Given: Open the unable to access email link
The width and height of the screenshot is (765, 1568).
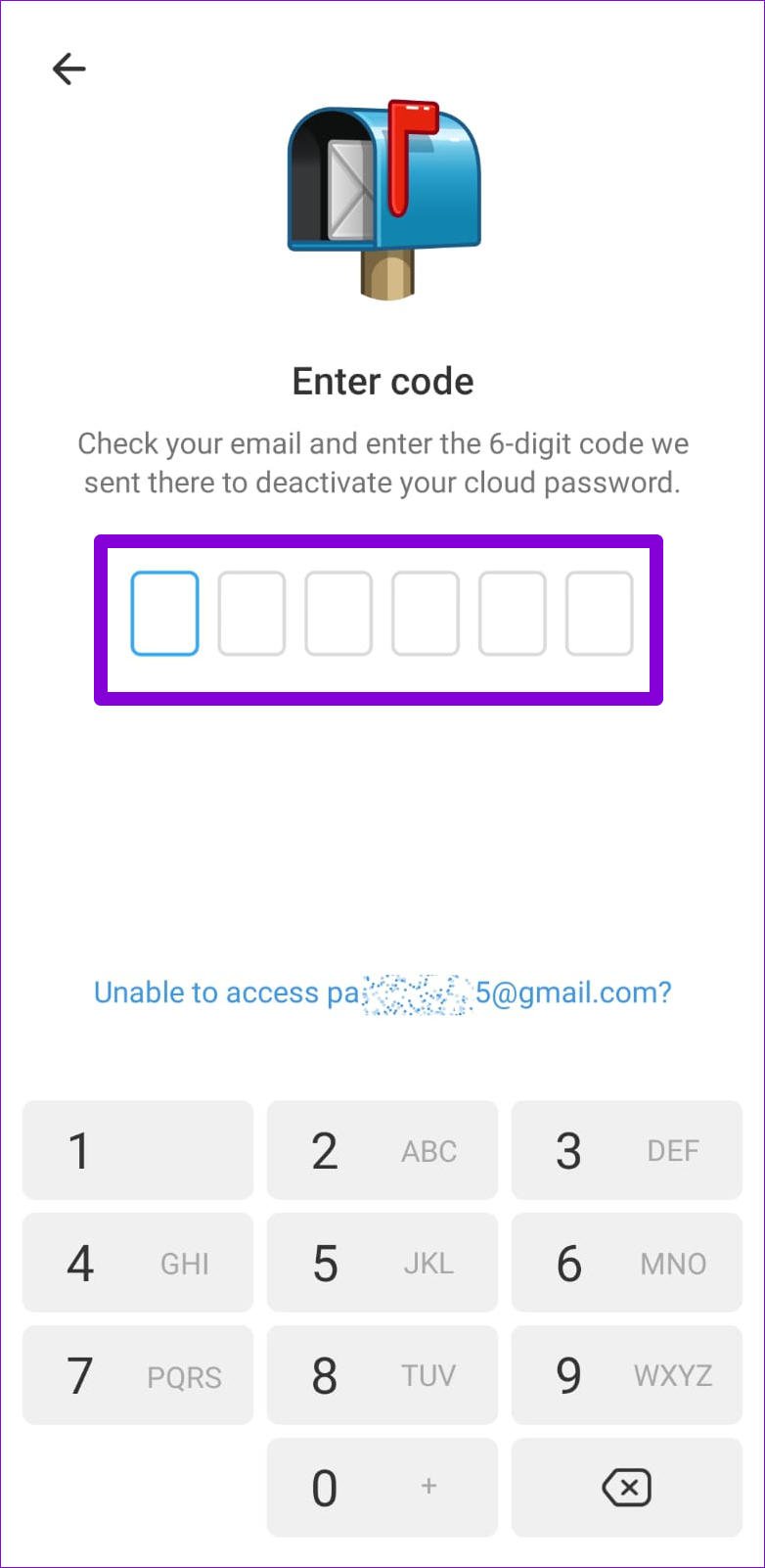Looking at the screenshot, I should pyautogui.click(x=382, y=992).
